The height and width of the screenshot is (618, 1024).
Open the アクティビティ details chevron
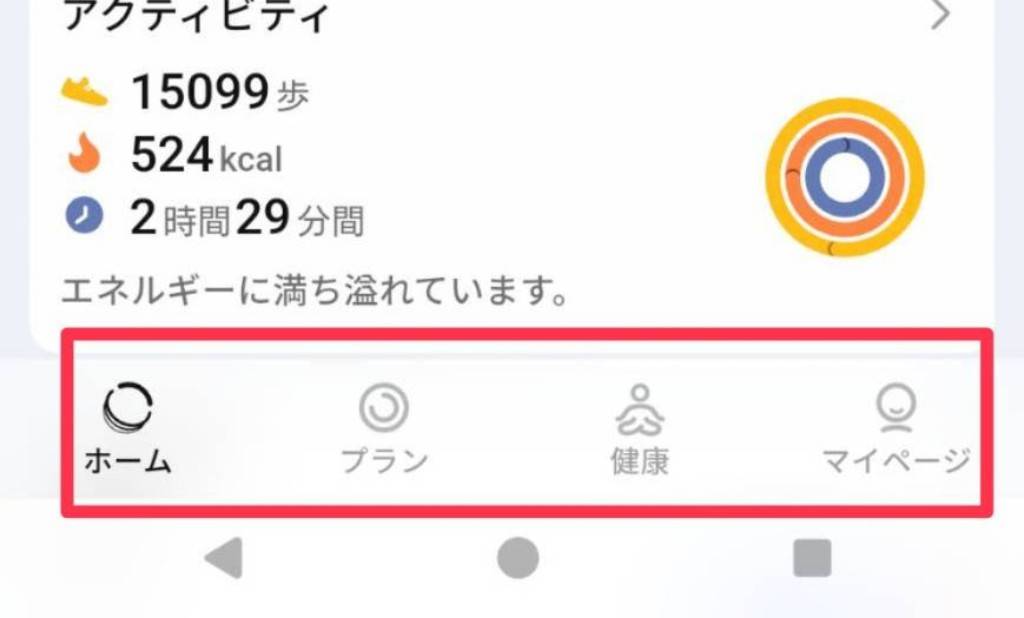940,16
